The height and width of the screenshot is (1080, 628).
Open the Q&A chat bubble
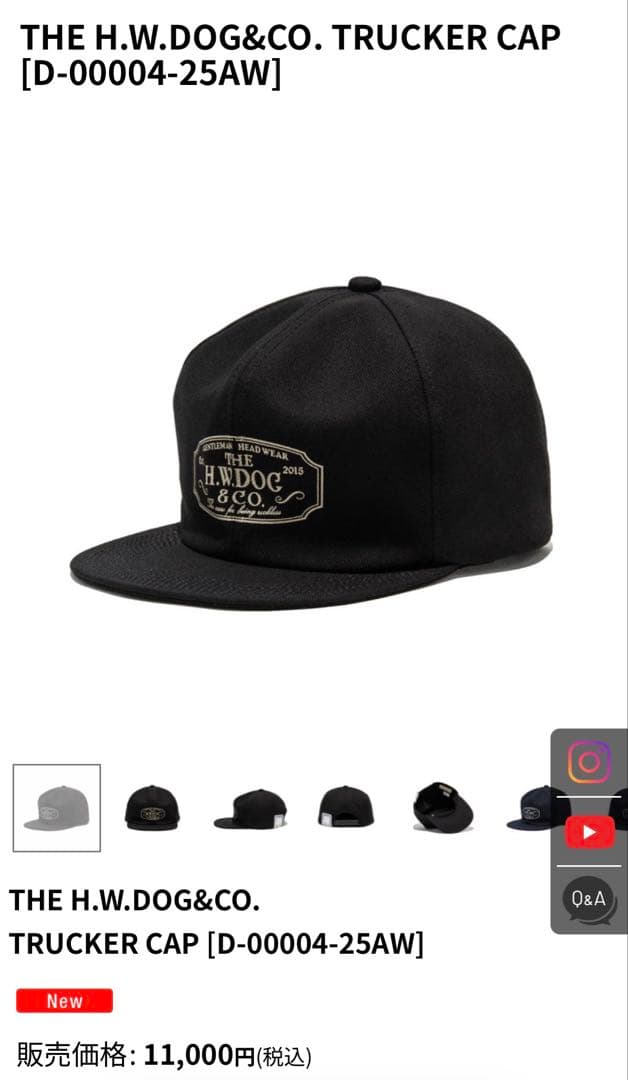click(x=589, y=898)
